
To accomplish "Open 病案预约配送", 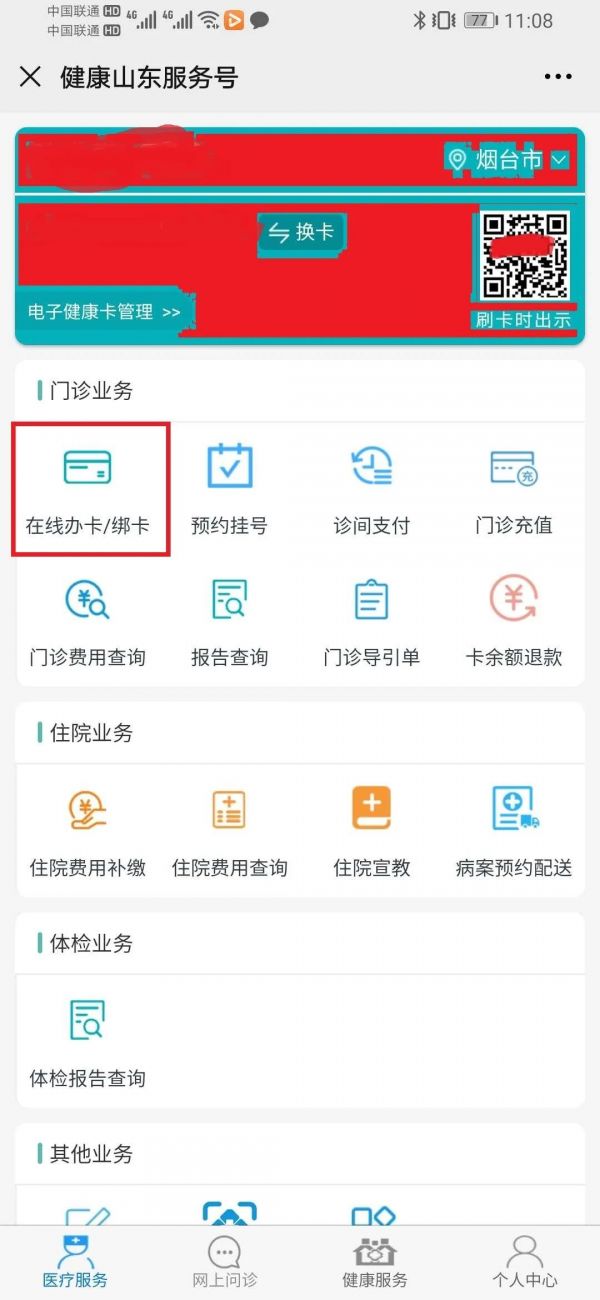I will coord(514,831).
